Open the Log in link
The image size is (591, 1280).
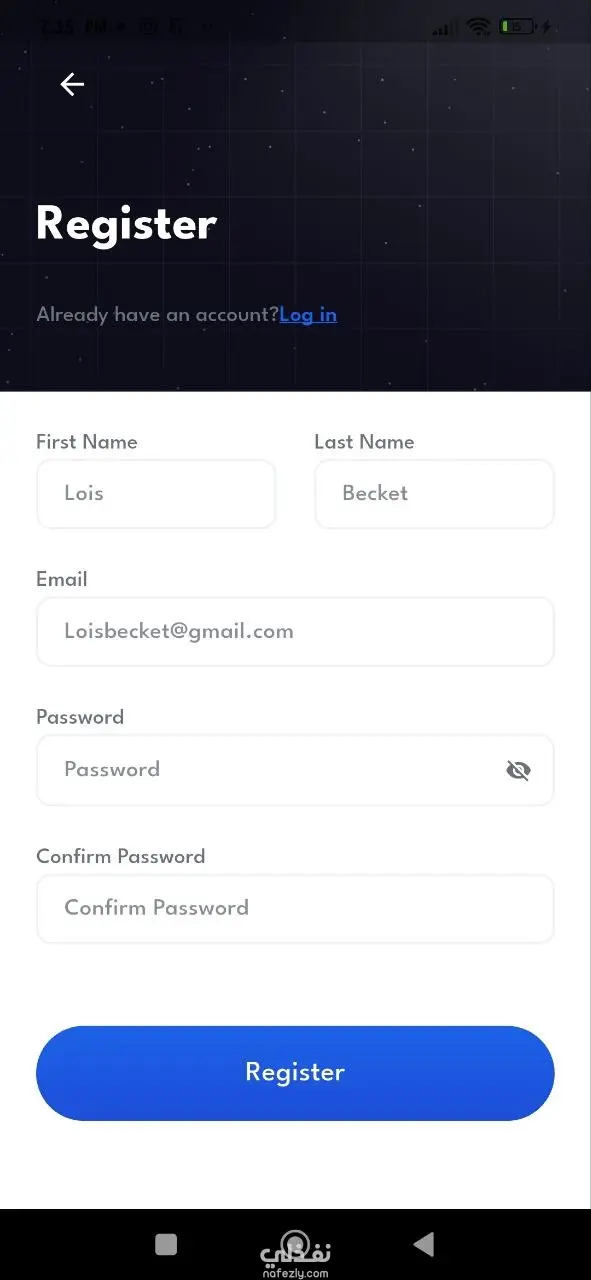click(x=308, y=314)
